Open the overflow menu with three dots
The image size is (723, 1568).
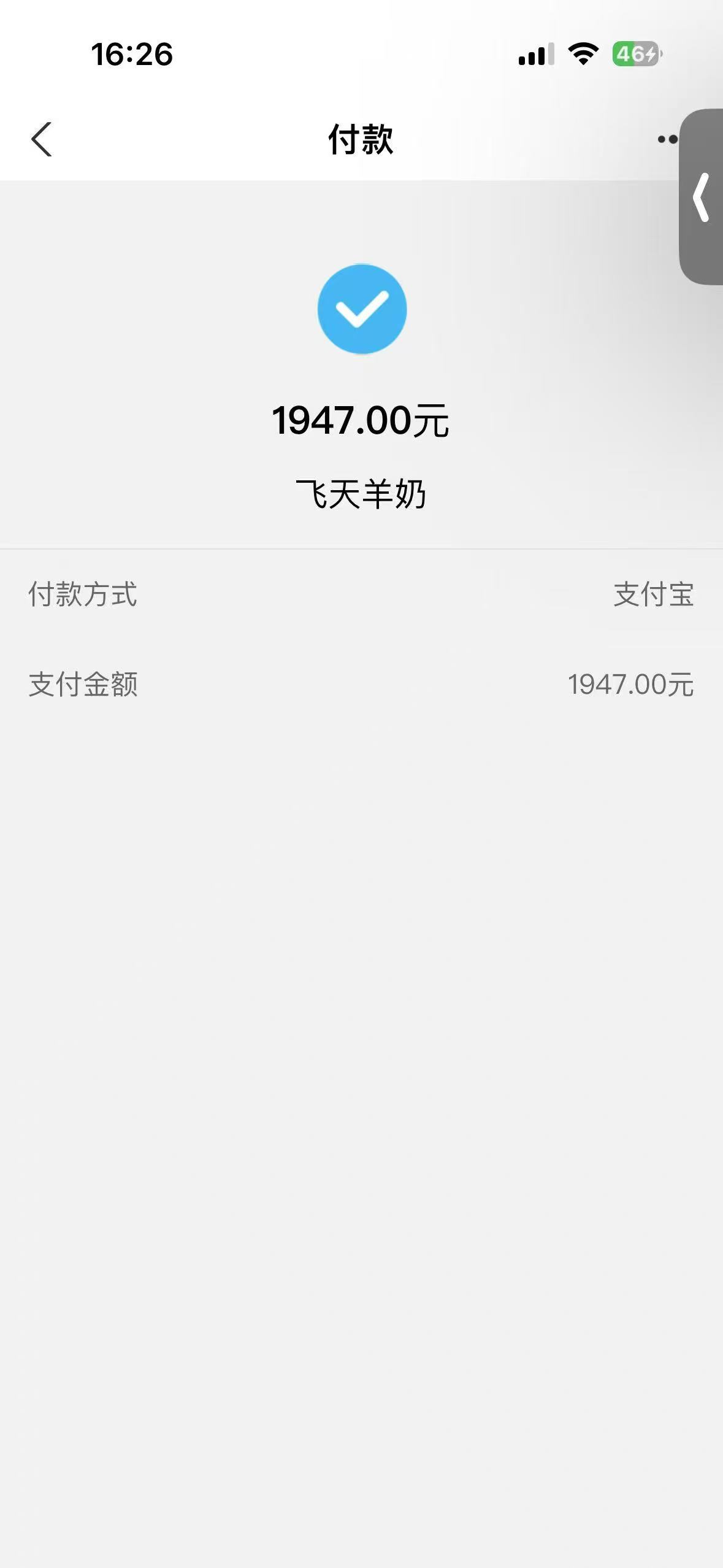667,140
